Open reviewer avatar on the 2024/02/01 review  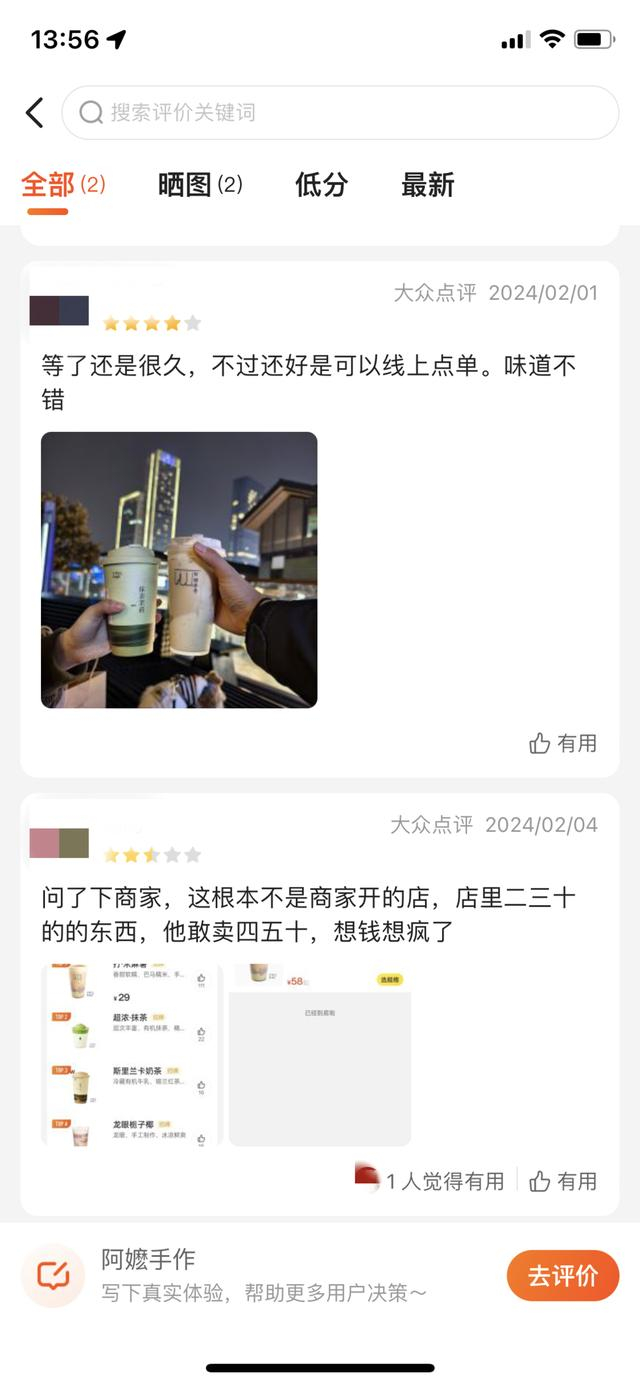tap(59, 311)
